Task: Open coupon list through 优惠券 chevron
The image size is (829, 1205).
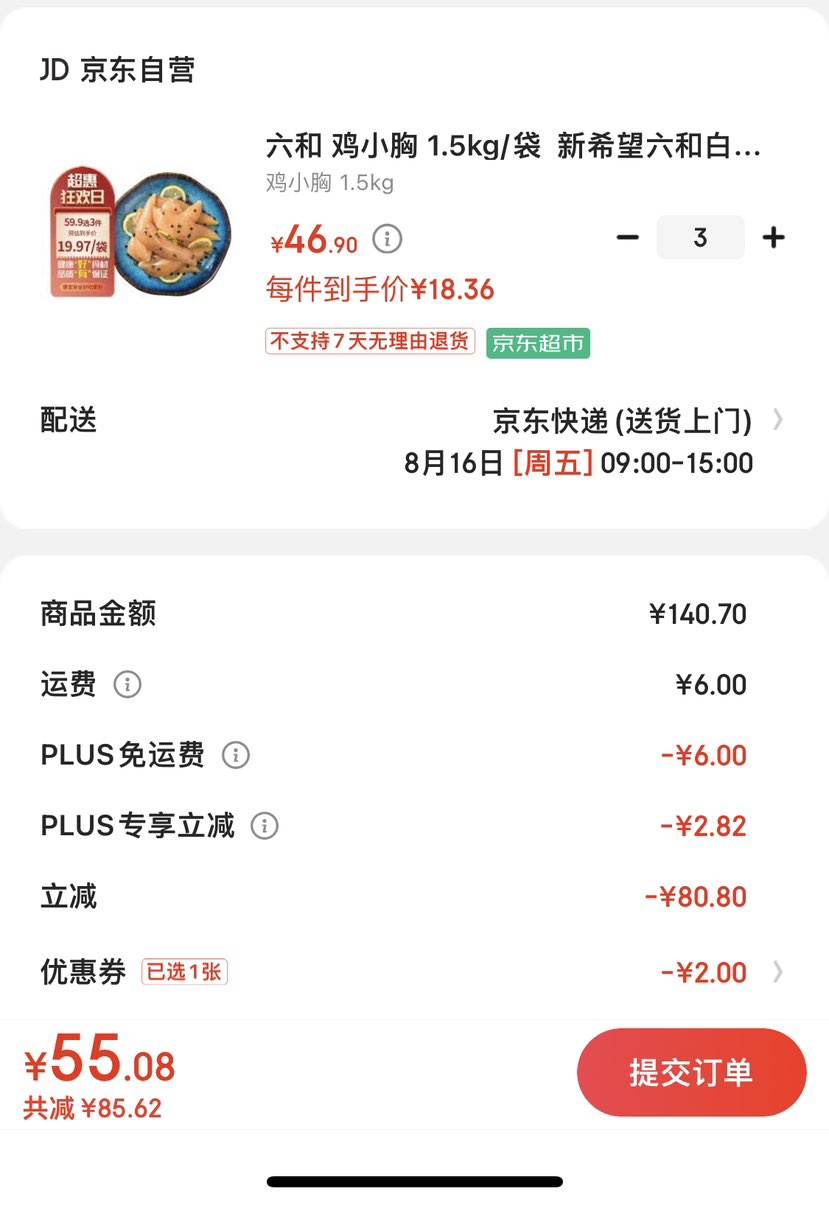Action: [x=778, y=971]
